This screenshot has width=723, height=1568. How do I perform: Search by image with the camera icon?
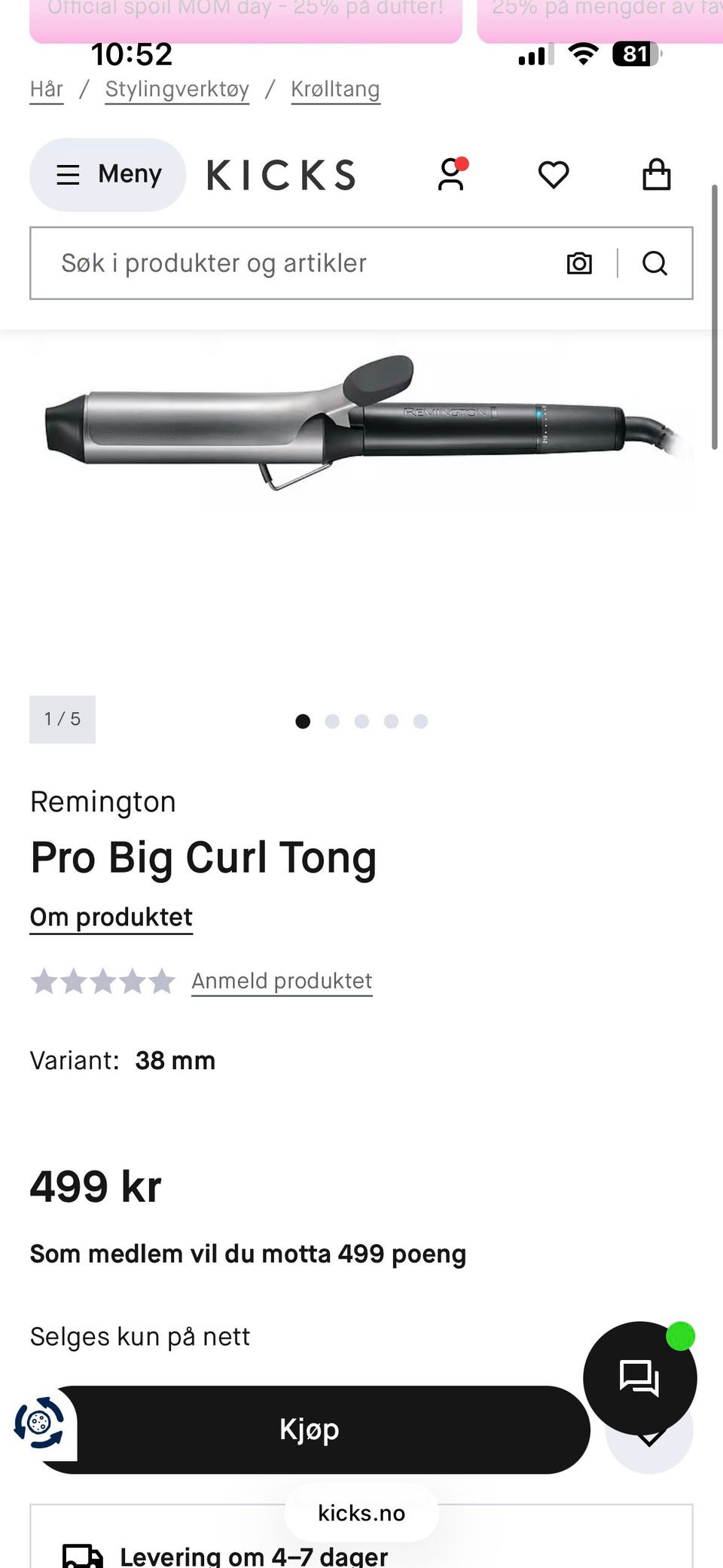pyautogui.click(x=579, y=263)
